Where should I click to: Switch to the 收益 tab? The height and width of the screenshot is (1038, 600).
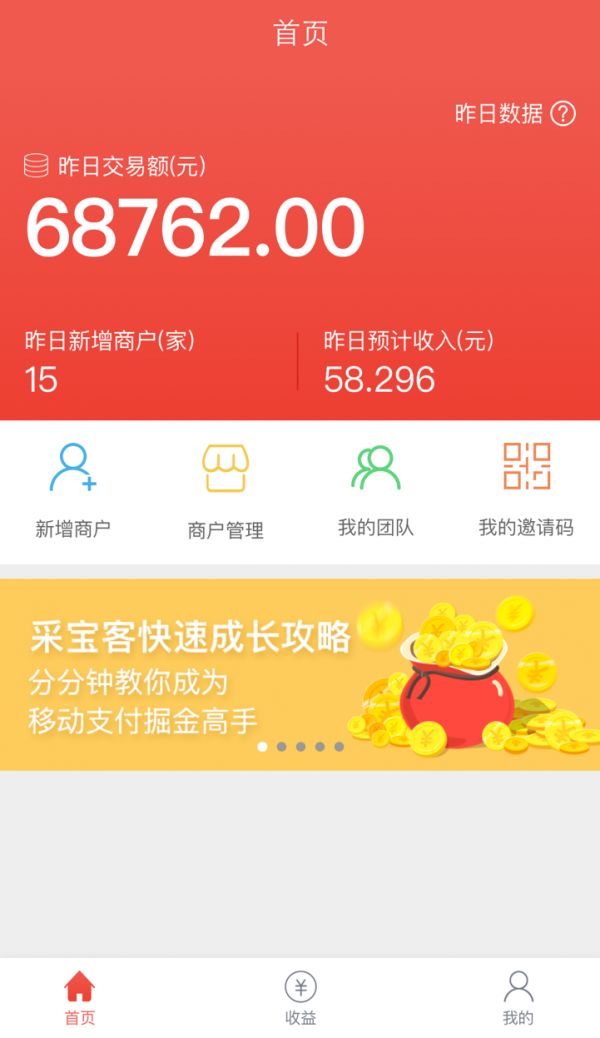pyautogui.click(x=300, y=998)
